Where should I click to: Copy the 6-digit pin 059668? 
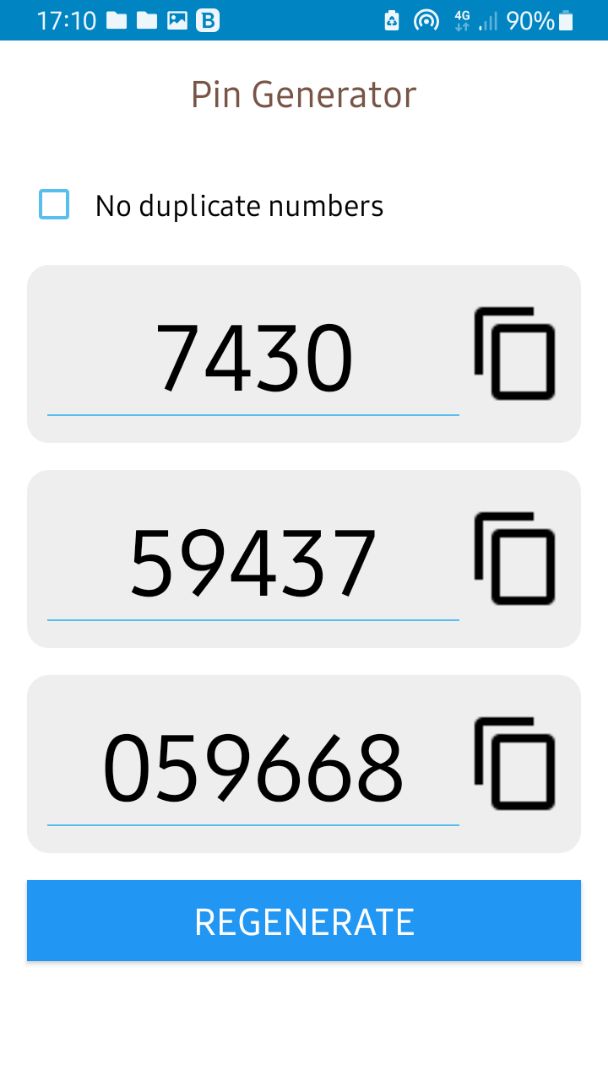point(514,763)
